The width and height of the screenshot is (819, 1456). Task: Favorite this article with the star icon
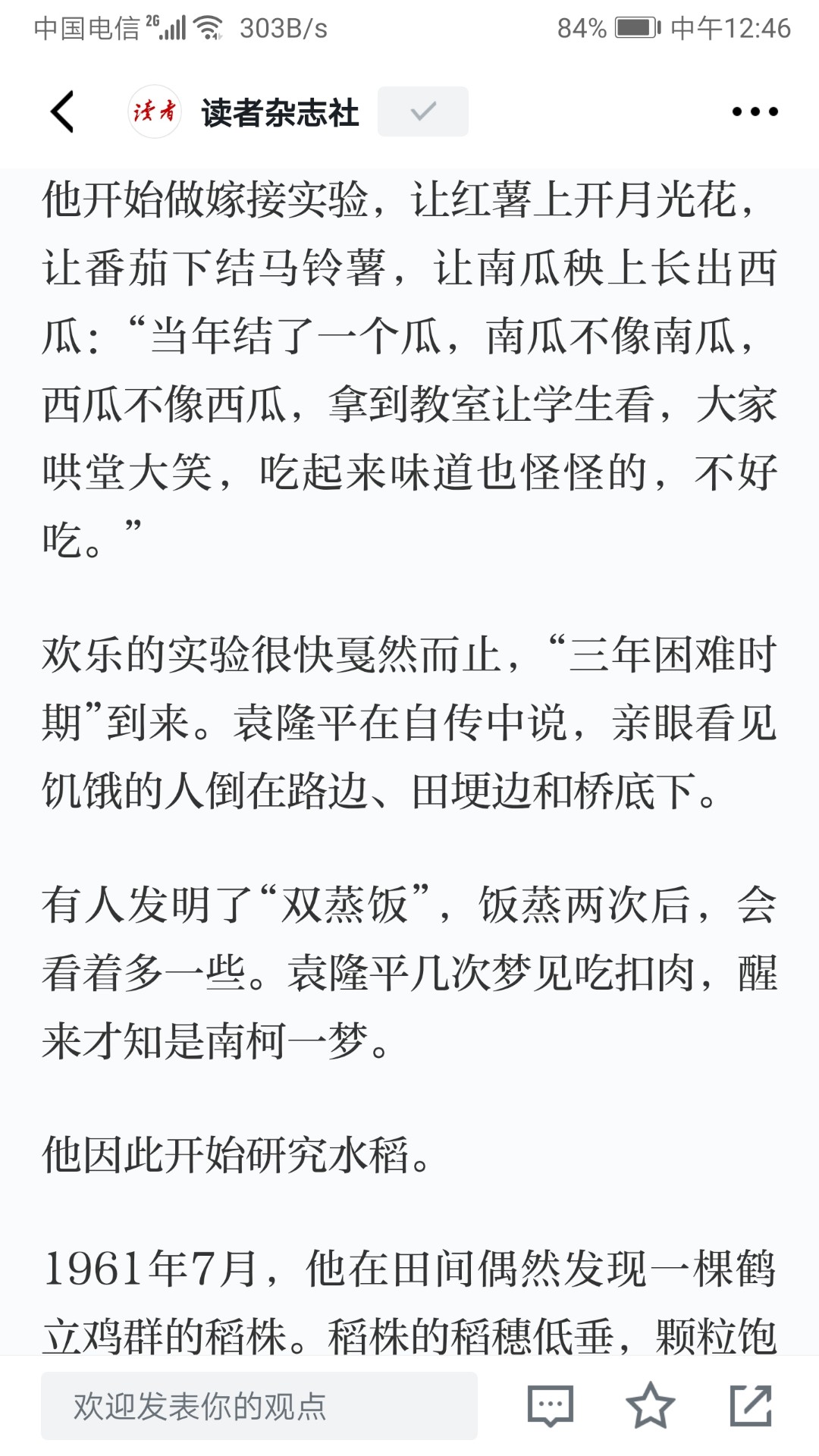(650, 1405)
